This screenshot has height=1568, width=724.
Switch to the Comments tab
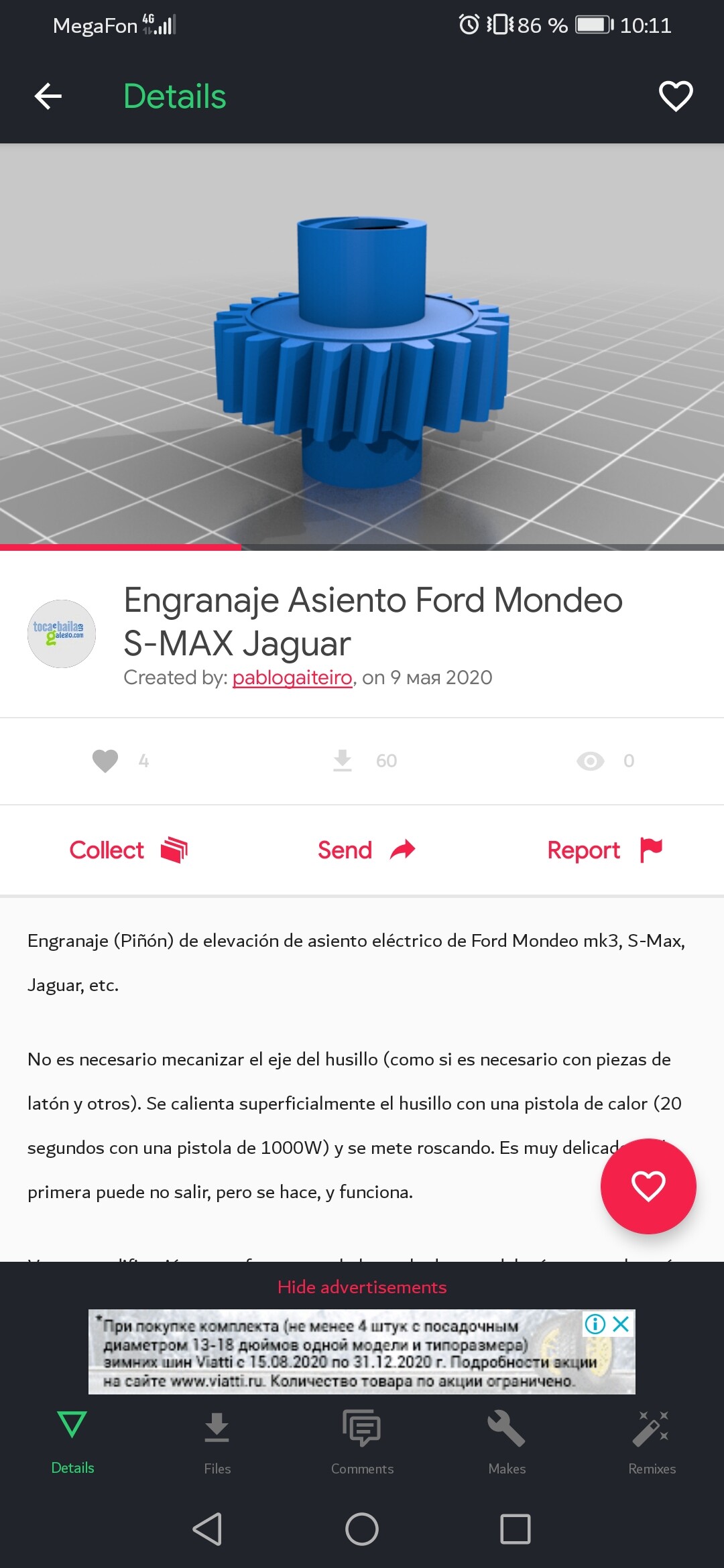coord(362,1442)
